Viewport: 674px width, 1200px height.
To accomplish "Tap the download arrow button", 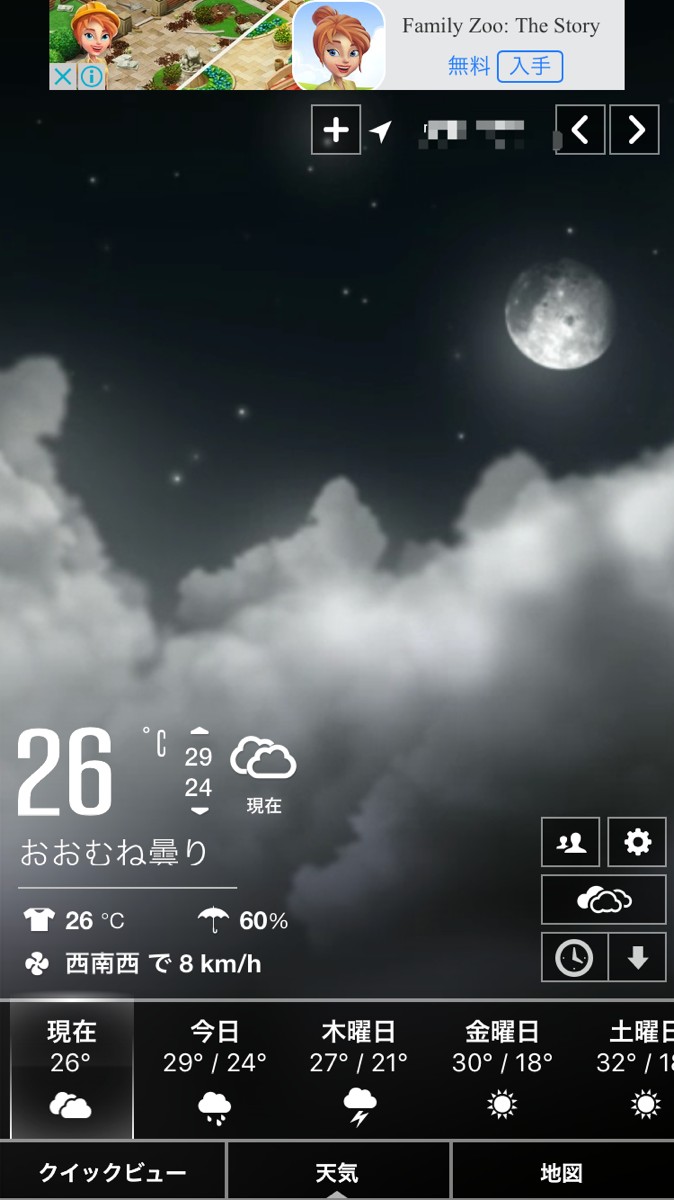I will tap(637, 958).
